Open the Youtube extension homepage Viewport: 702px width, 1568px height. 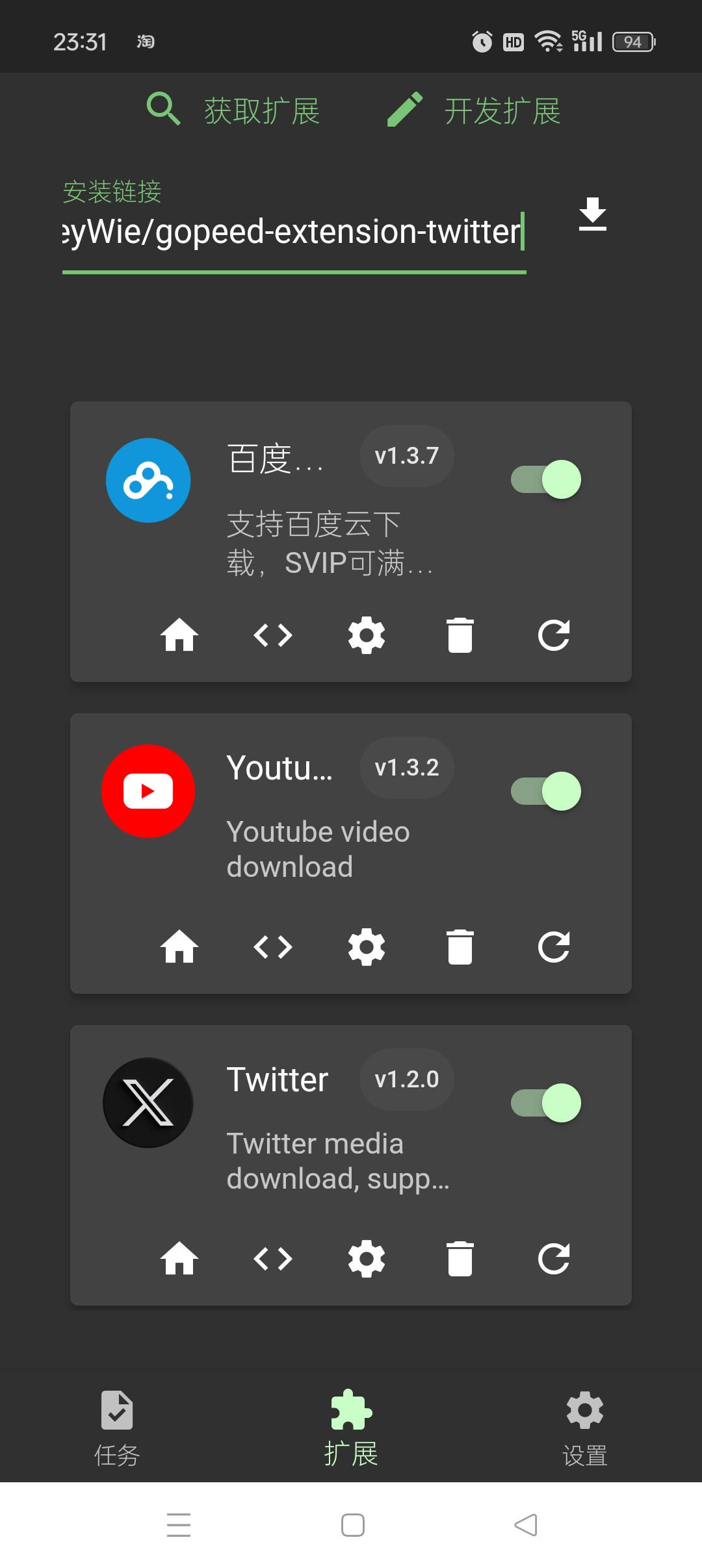click(x=179, y=947)
